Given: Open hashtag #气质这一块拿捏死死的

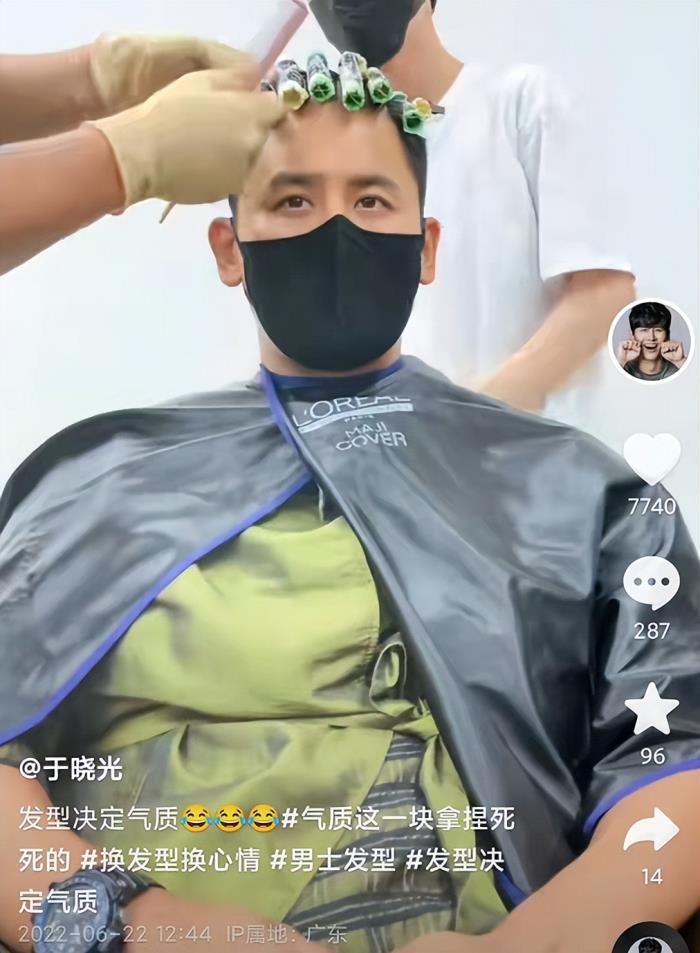Looking at the screenshot, I should click(398, 819).
